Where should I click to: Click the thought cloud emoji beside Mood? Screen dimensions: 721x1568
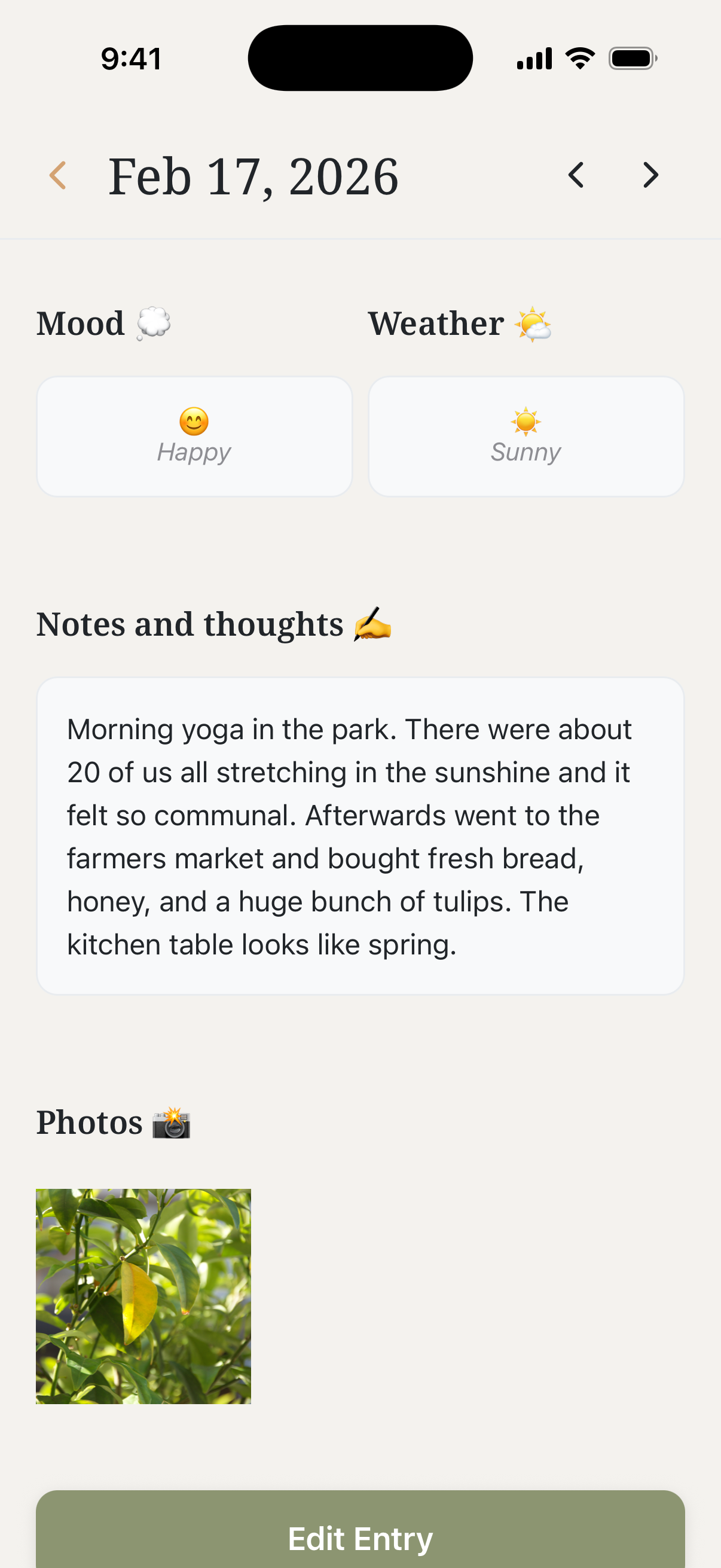(153, 322)
